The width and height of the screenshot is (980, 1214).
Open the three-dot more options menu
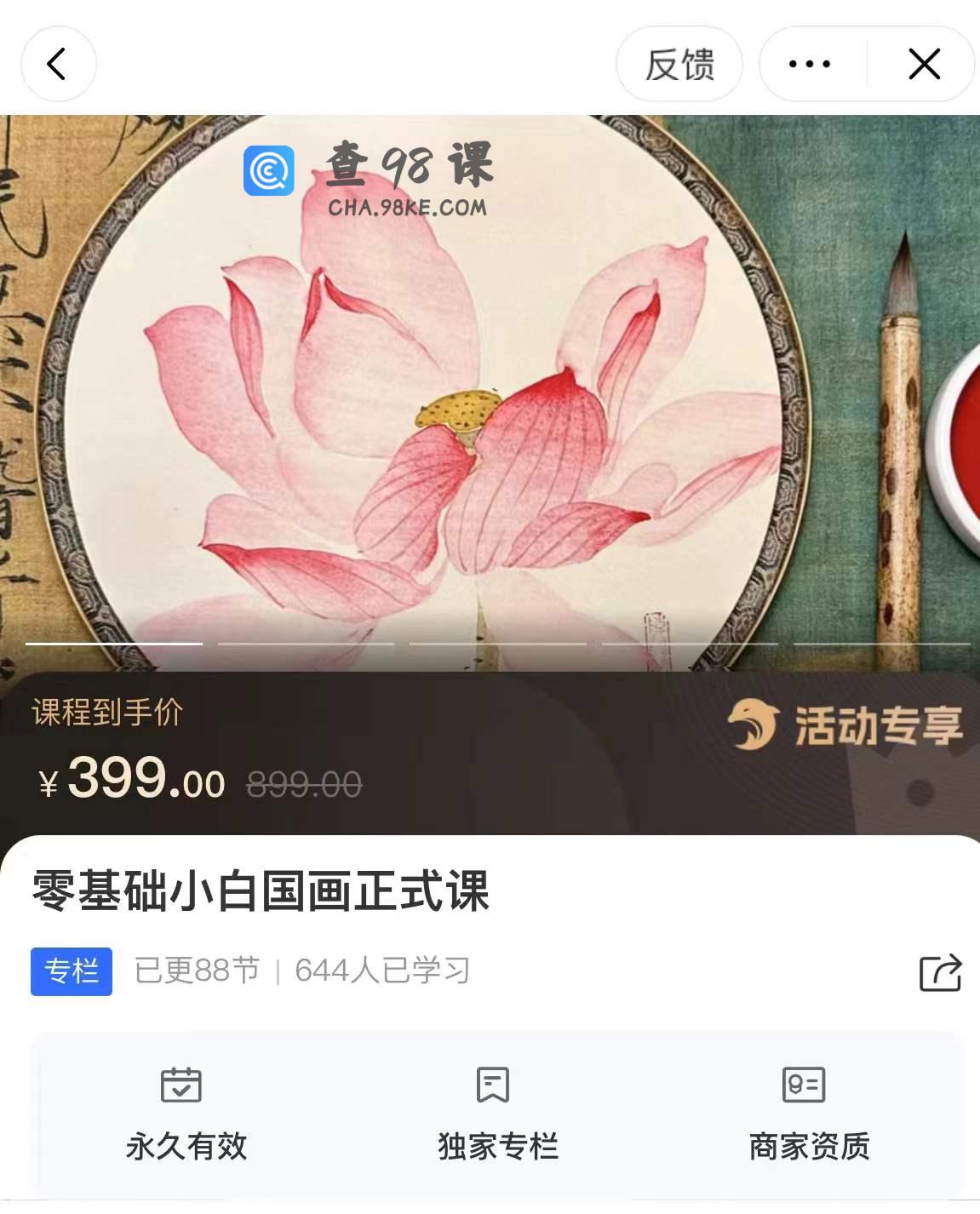810,64
